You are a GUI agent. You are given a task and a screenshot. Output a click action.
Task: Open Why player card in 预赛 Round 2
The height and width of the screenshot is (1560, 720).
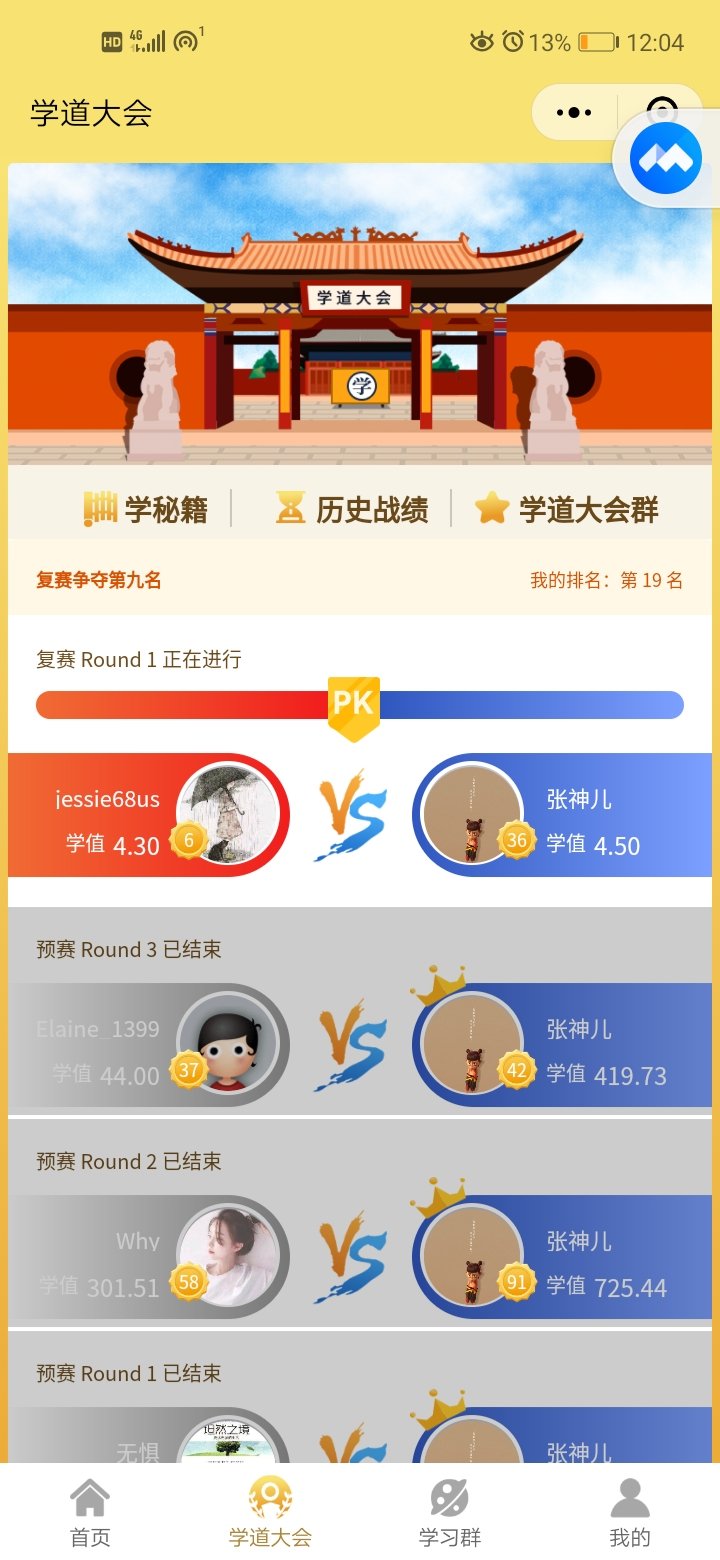click(150, 1257)
